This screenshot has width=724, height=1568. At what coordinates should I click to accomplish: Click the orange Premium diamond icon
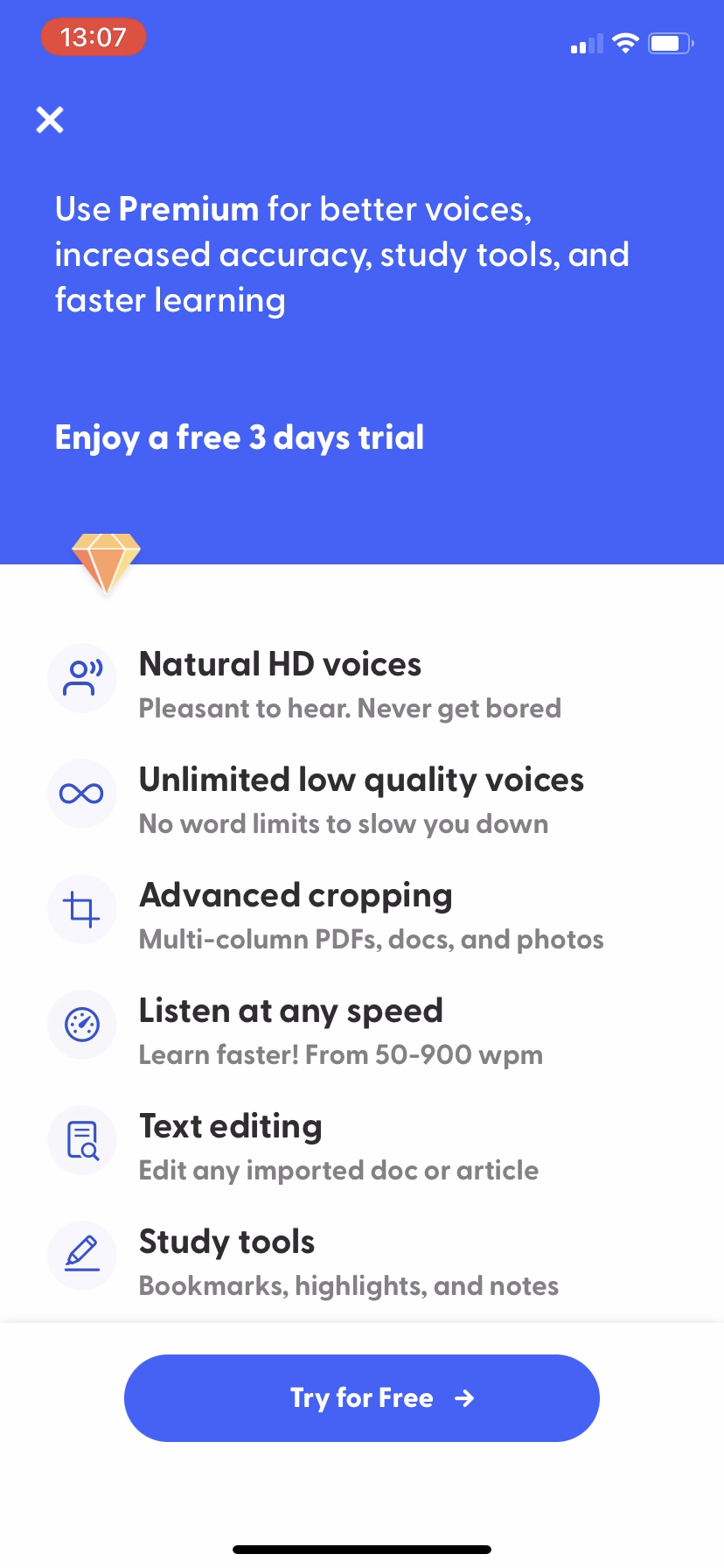pyautogui.click(x=107, y=561)
